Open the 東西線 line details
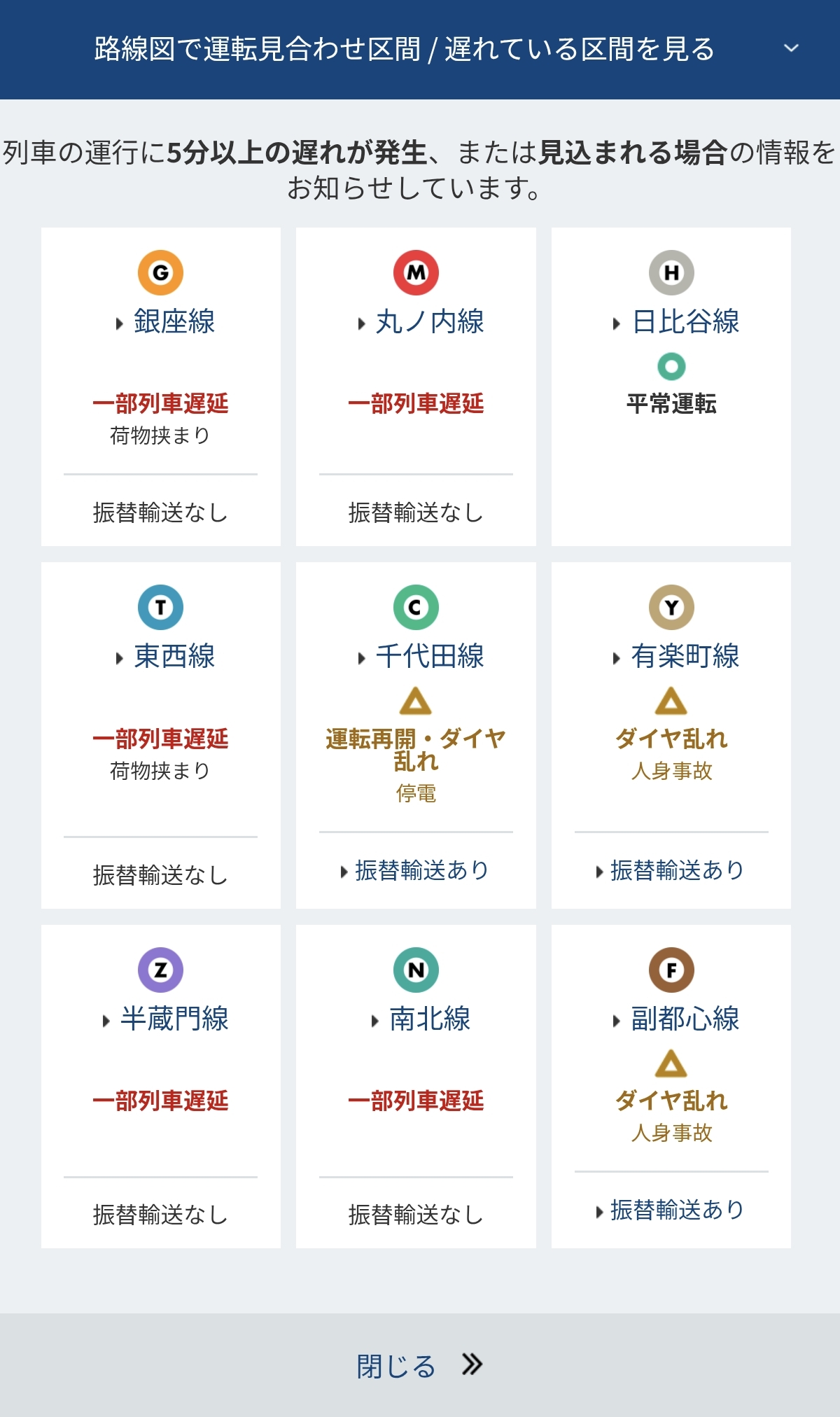Image resolution: width=840 pixels, height=1417 pixels. (166, 657)
